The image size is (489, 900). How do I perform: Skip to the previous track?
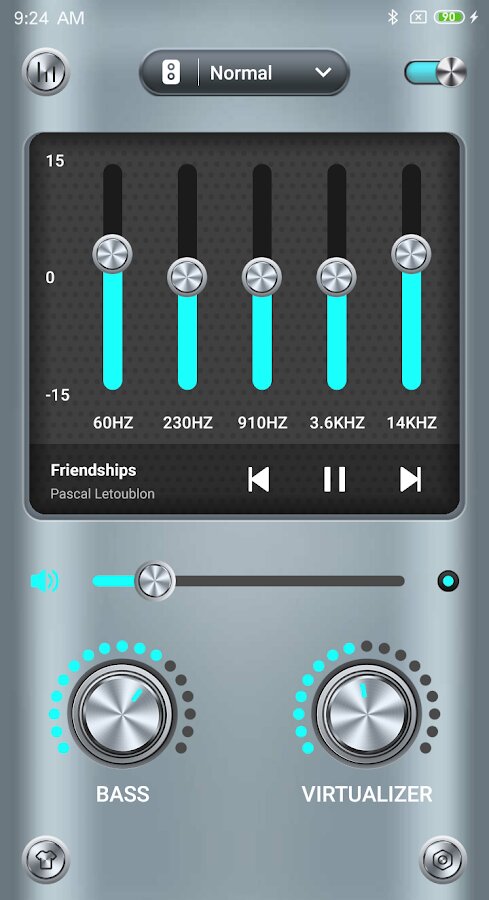click(x=258, y=479)
